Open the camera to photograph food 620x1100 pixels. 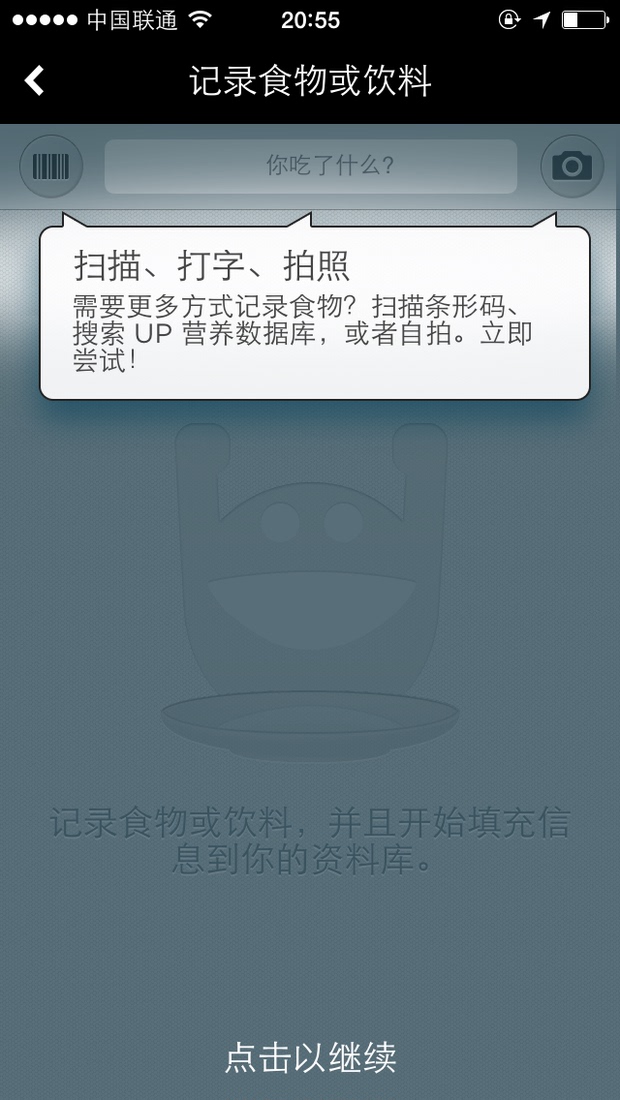pos(572,166)
